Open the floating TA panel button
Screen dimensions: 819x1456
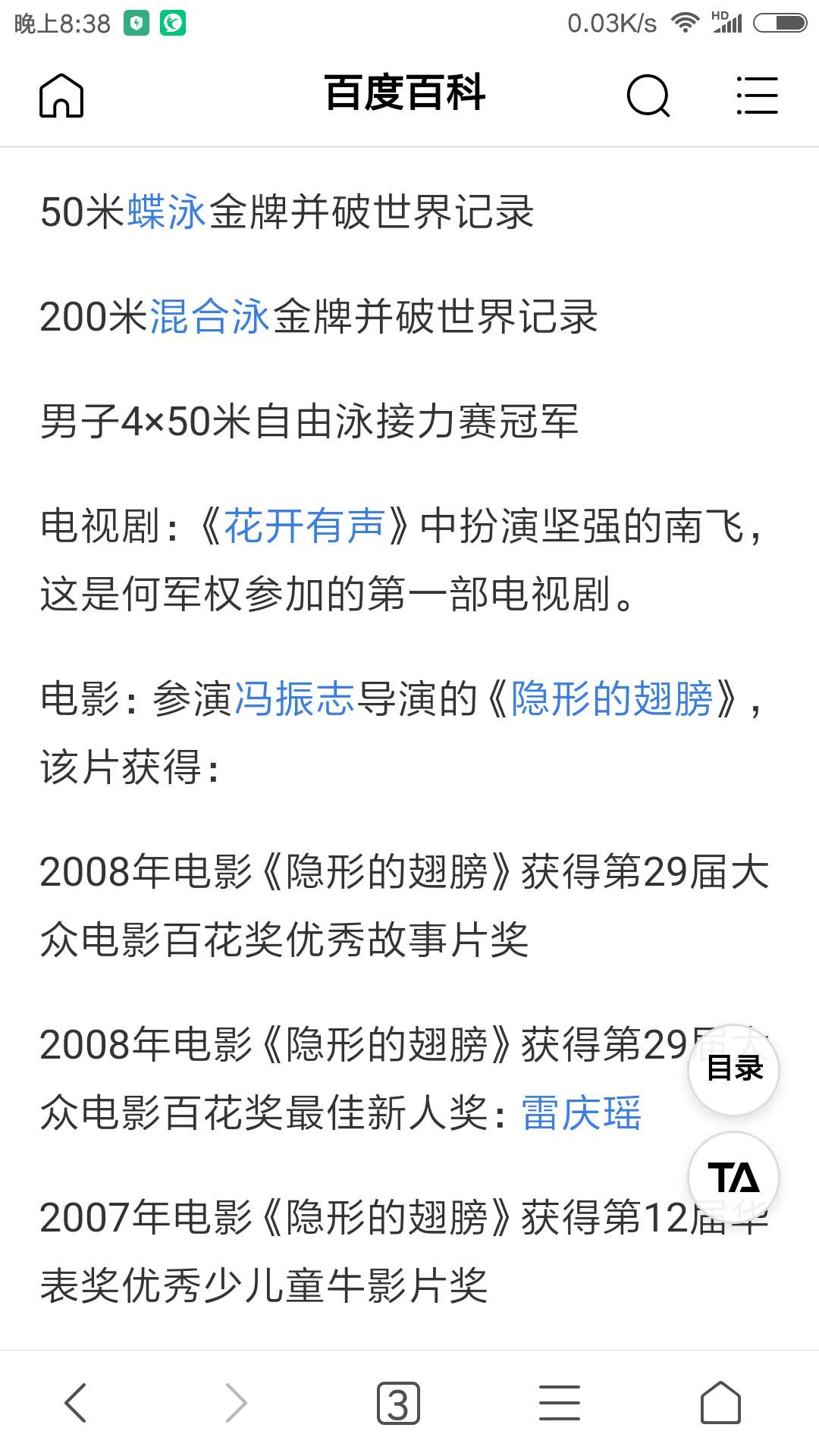tap(733, 1176)
